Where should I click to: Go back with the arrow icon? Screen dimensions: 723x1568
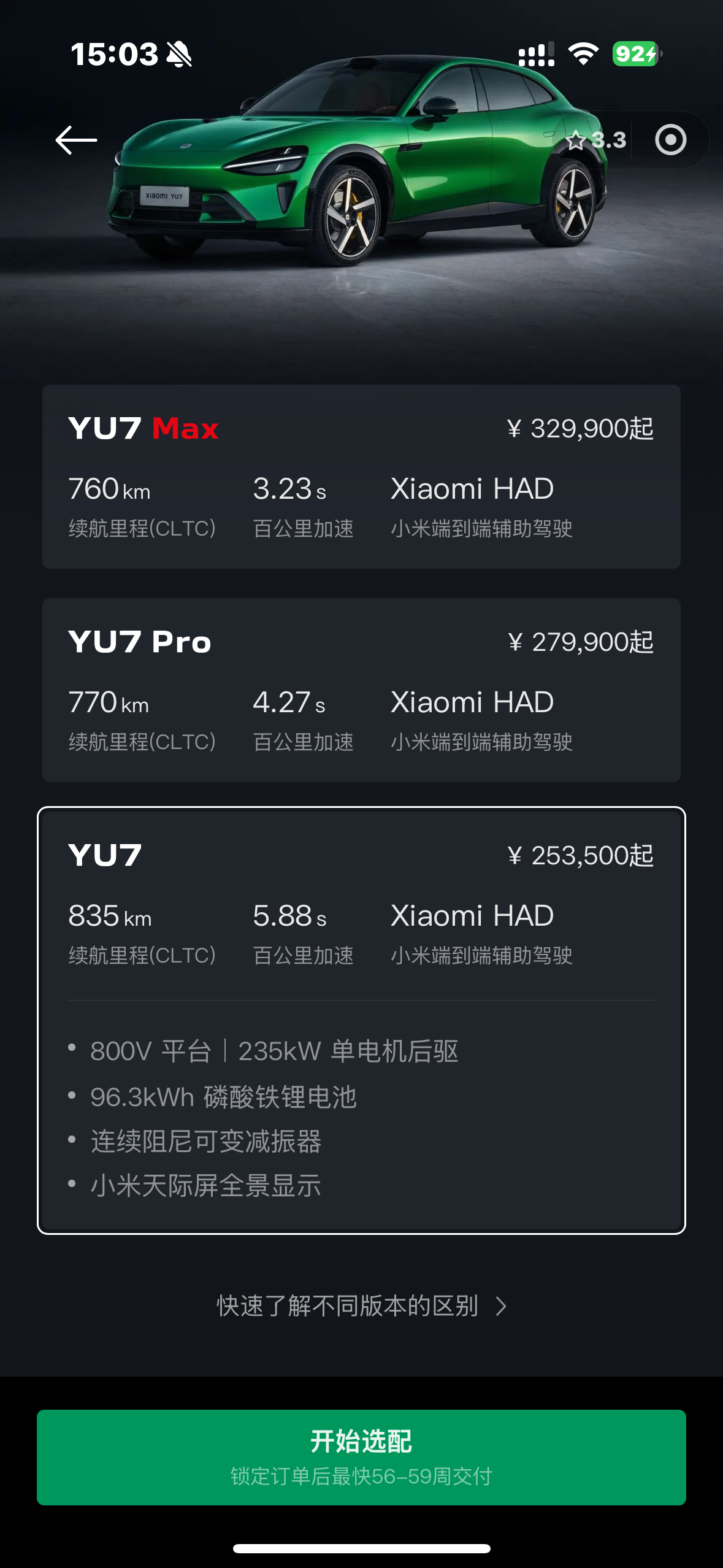[76, 140]
